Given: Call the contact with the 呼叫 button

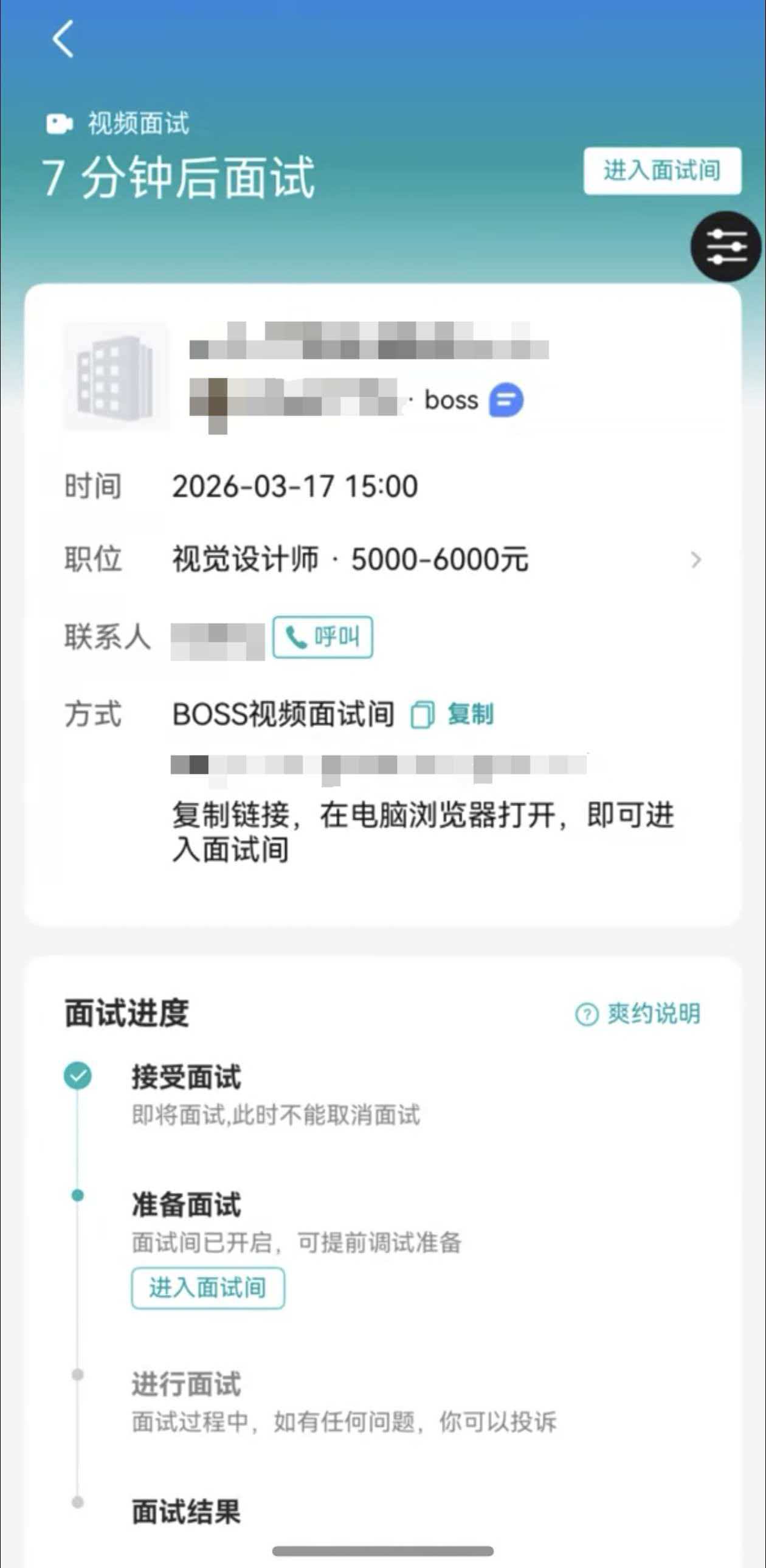Looking at the screenshot, I should (322, 637).
